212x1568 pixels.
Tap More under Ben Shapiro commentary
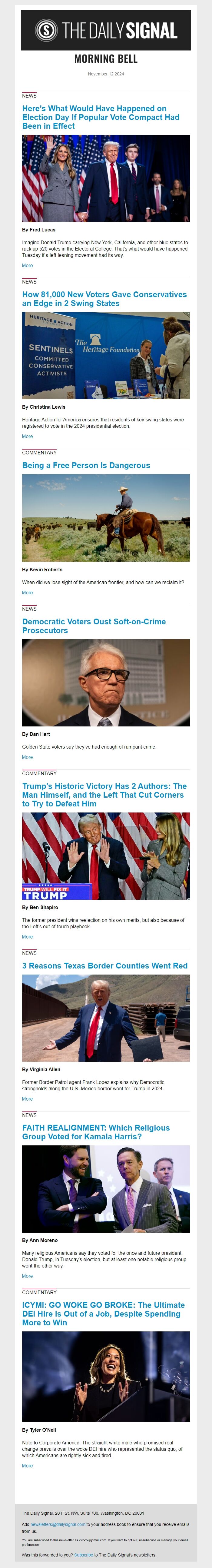click(28, 937)
